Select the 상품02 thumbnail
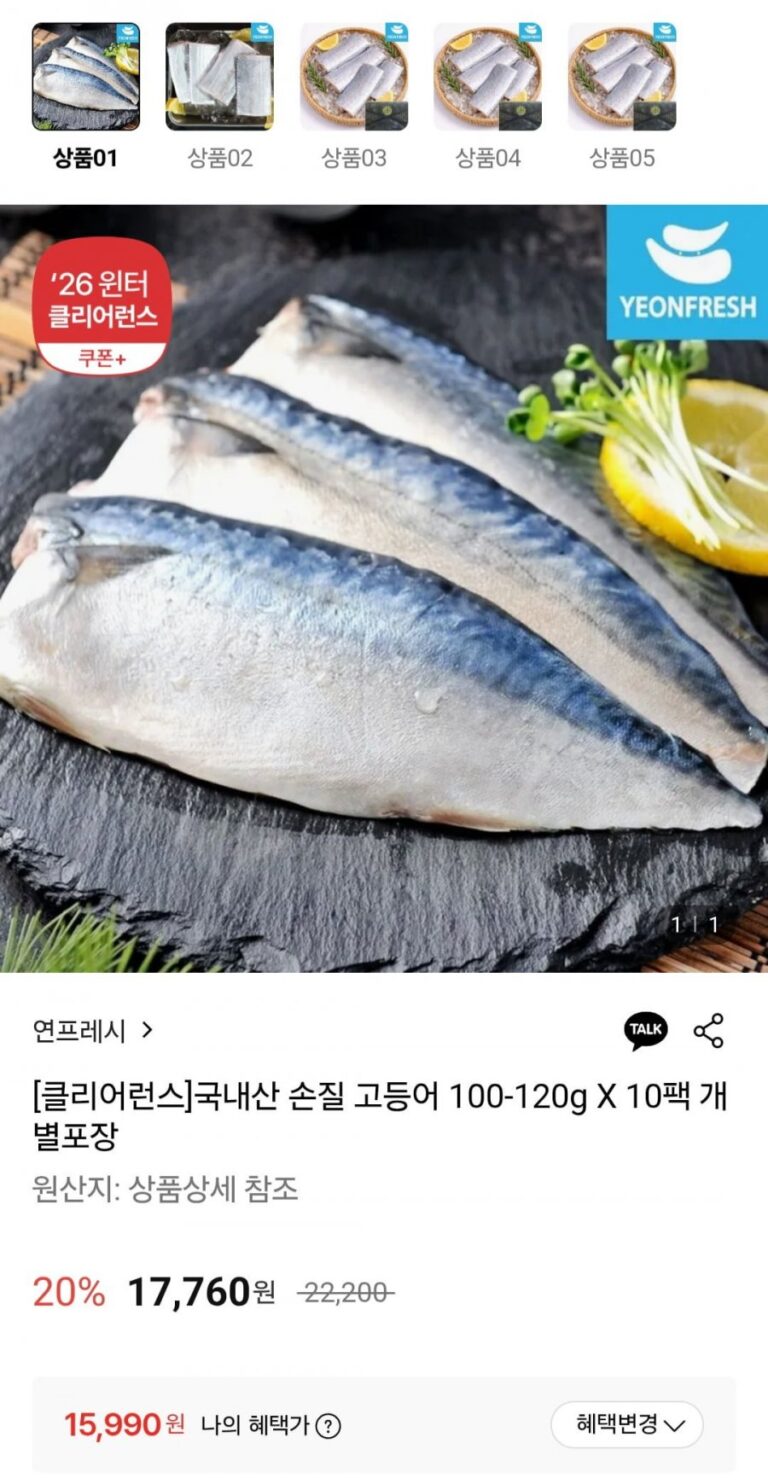The height and width of the screenshot is (1484, 768). tap(219, 77)
